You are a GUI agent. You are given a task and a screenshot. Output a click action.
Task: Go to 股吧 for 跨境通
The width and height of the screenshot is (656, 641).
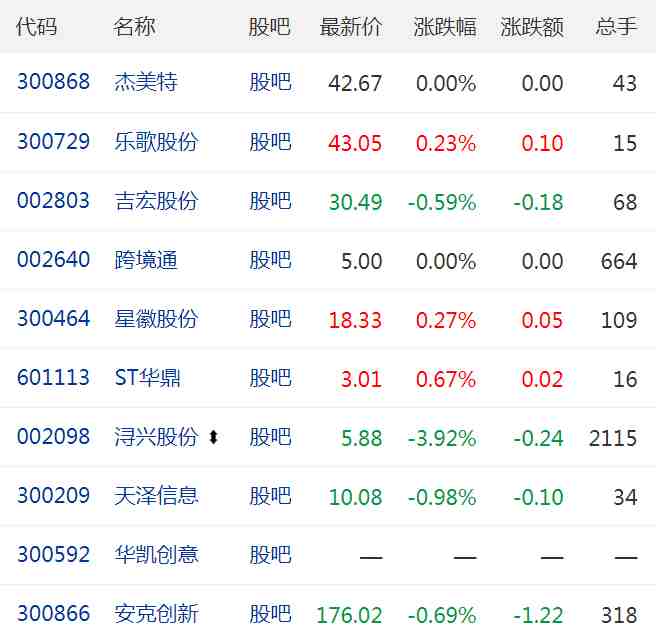270,260
